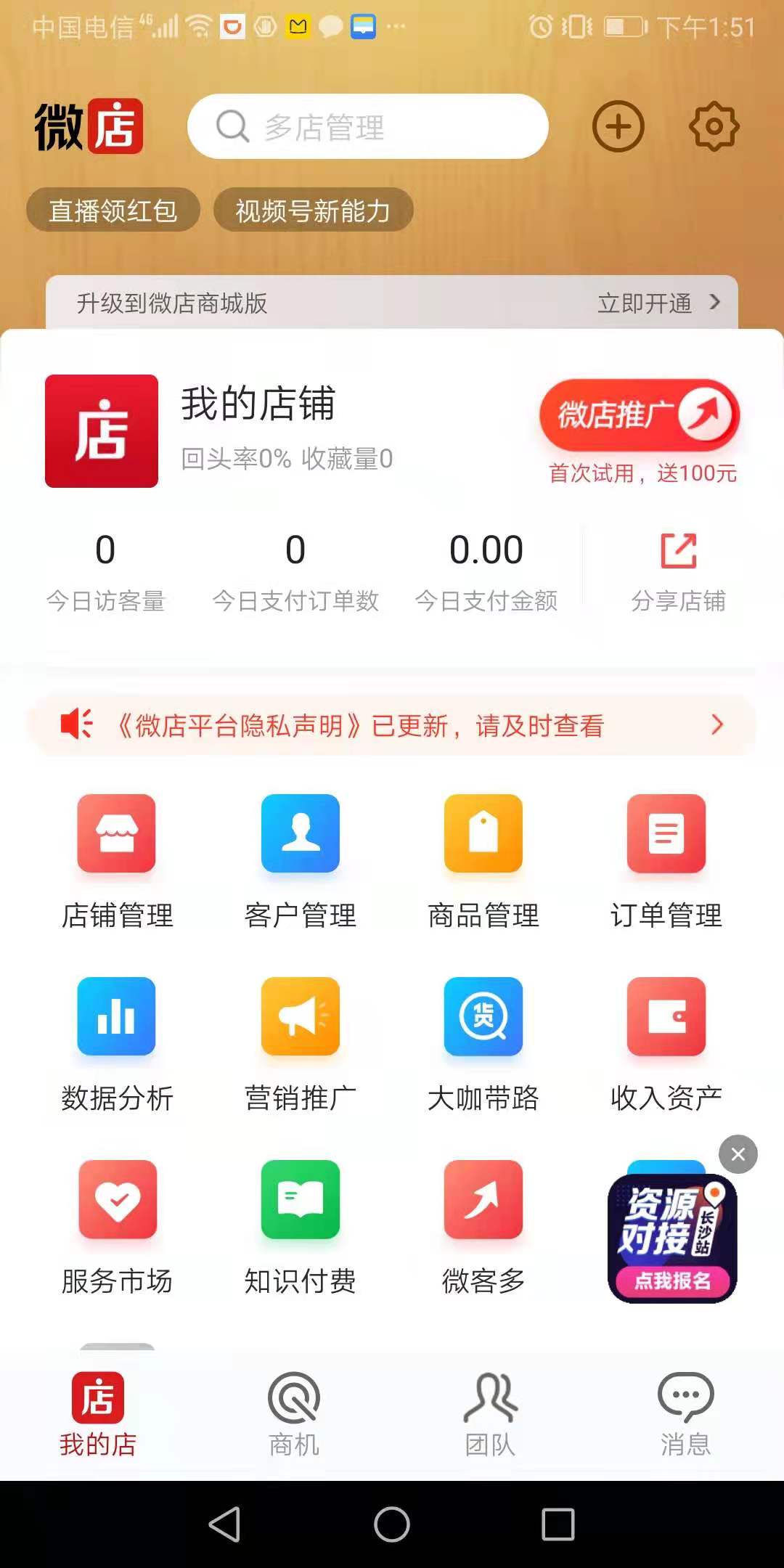
Task: Tap 立即开通 to upgrade to 商城版
Action: tap(657, 303)
